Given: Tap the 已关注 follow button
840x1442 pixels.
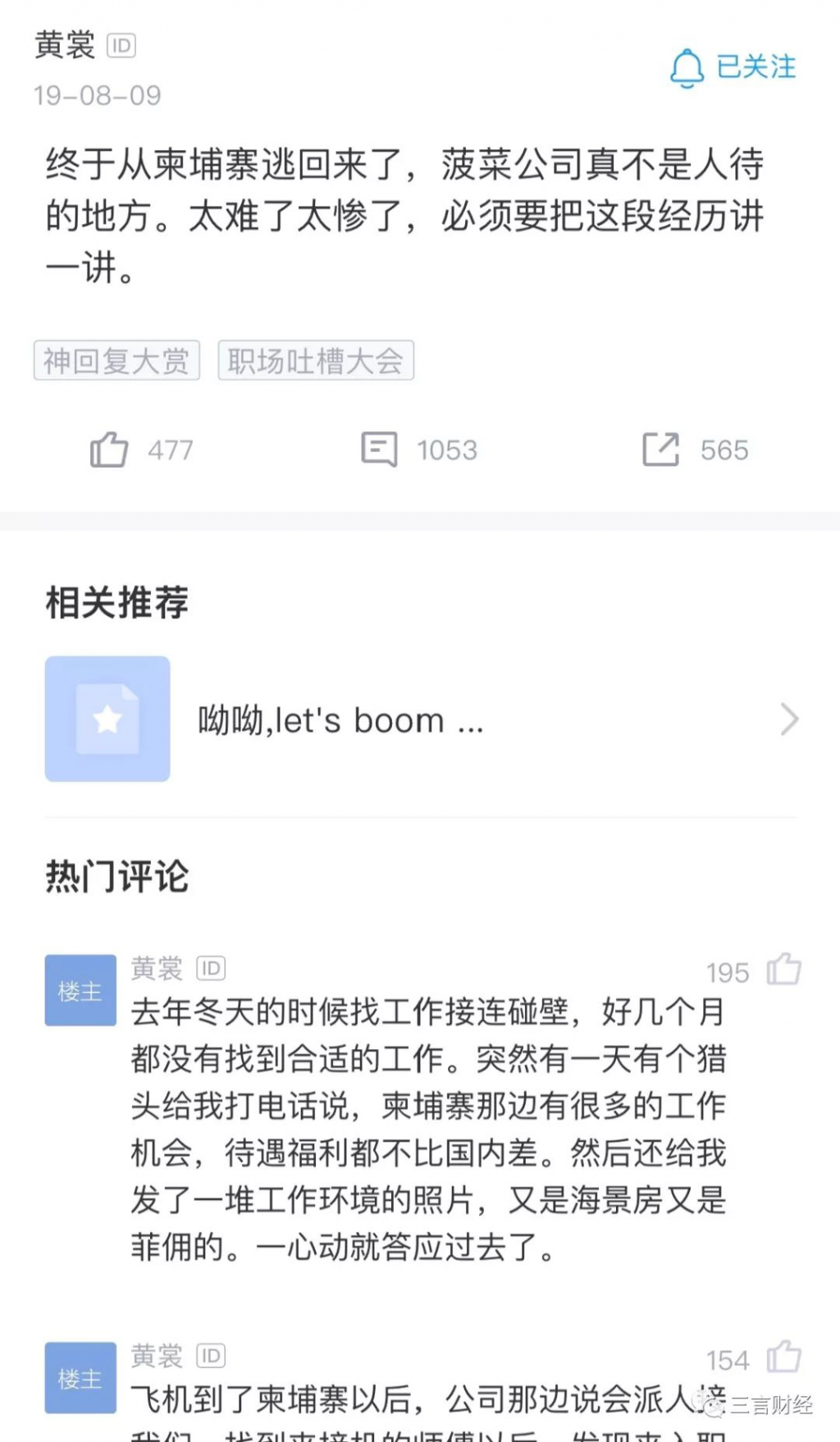Looking at the screenshot, I should click(733, 67).
